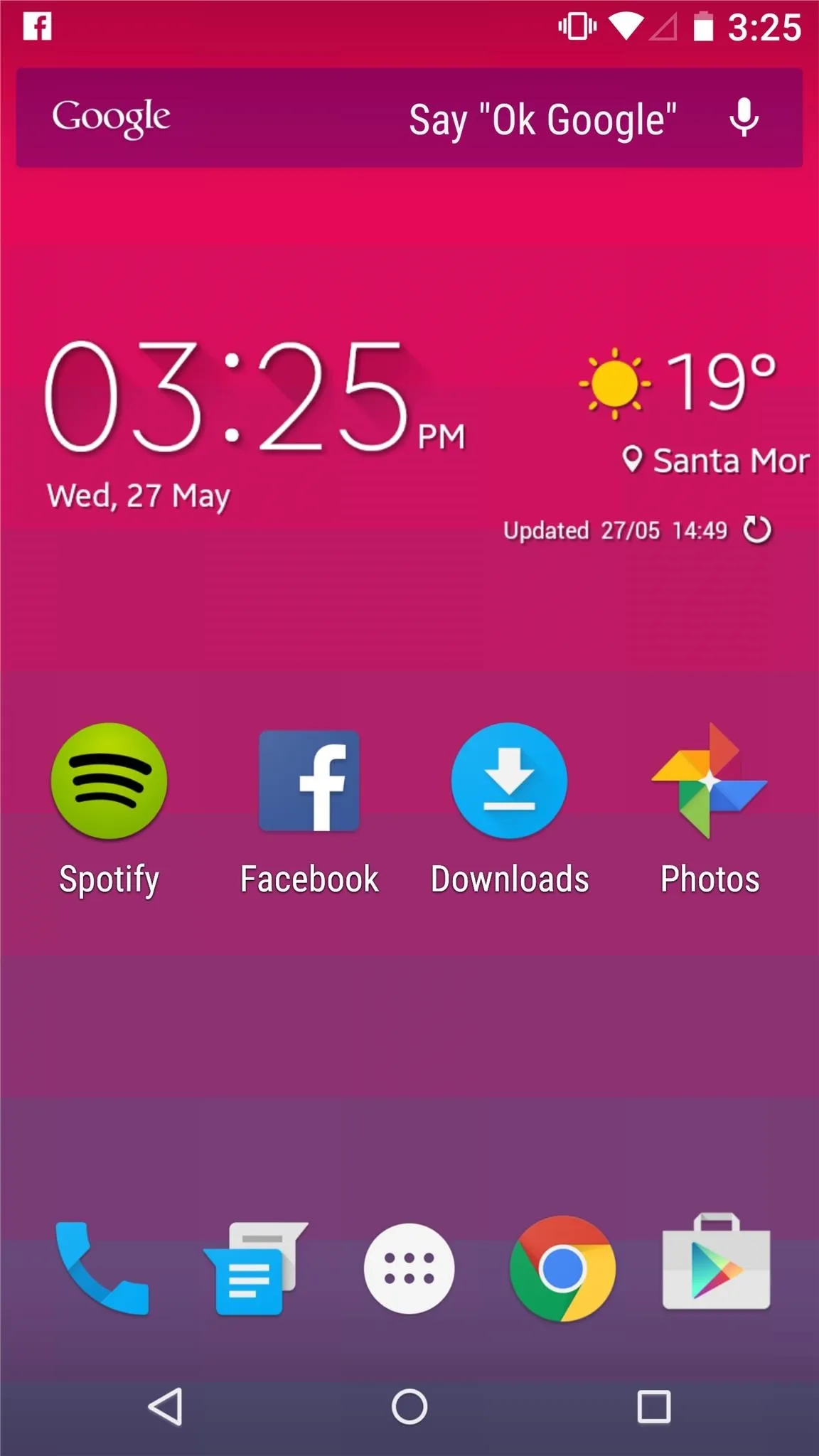Open the Facebook app

309,810
